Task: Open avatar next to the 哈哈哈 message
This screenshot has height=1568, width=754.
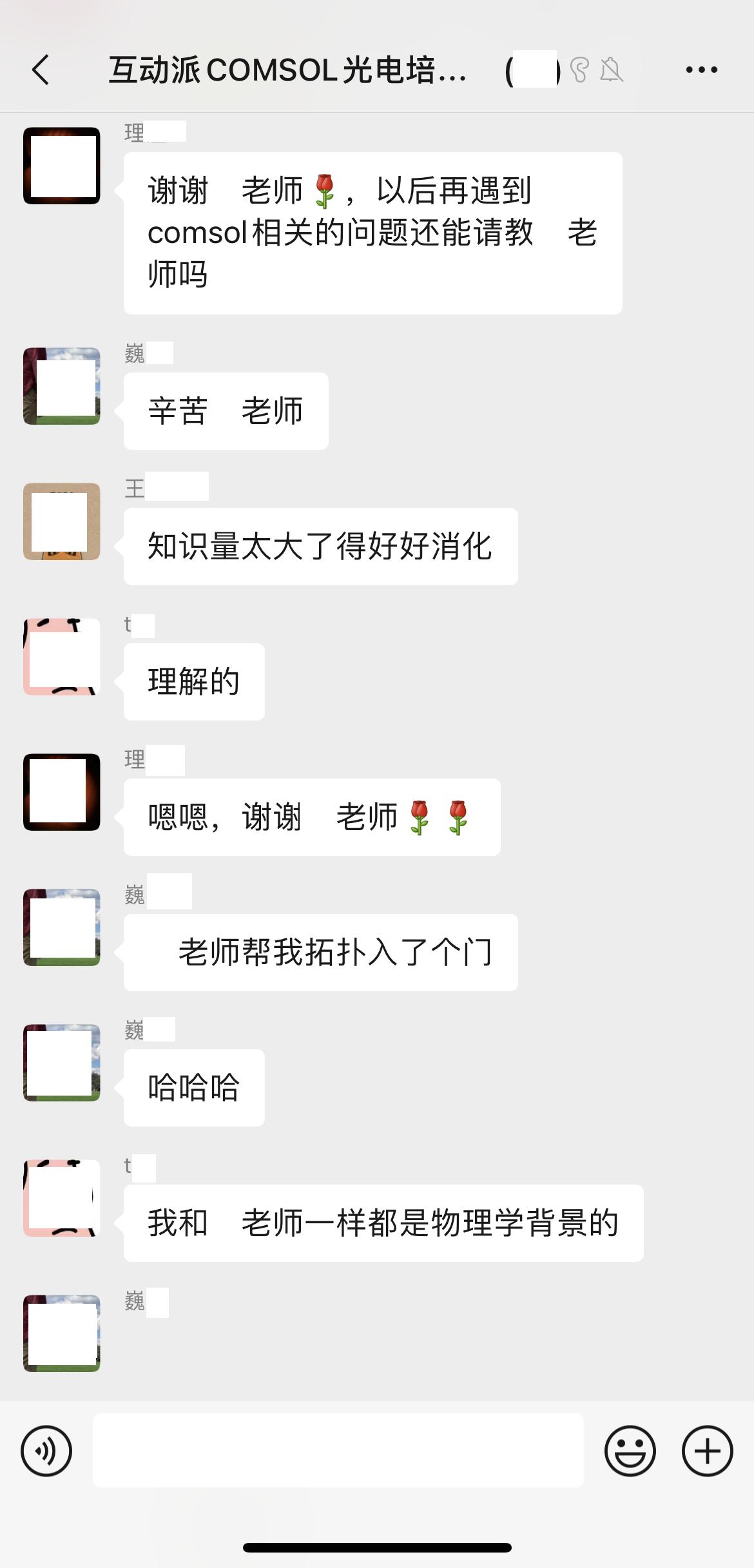Action: [x=62, y=1063]
